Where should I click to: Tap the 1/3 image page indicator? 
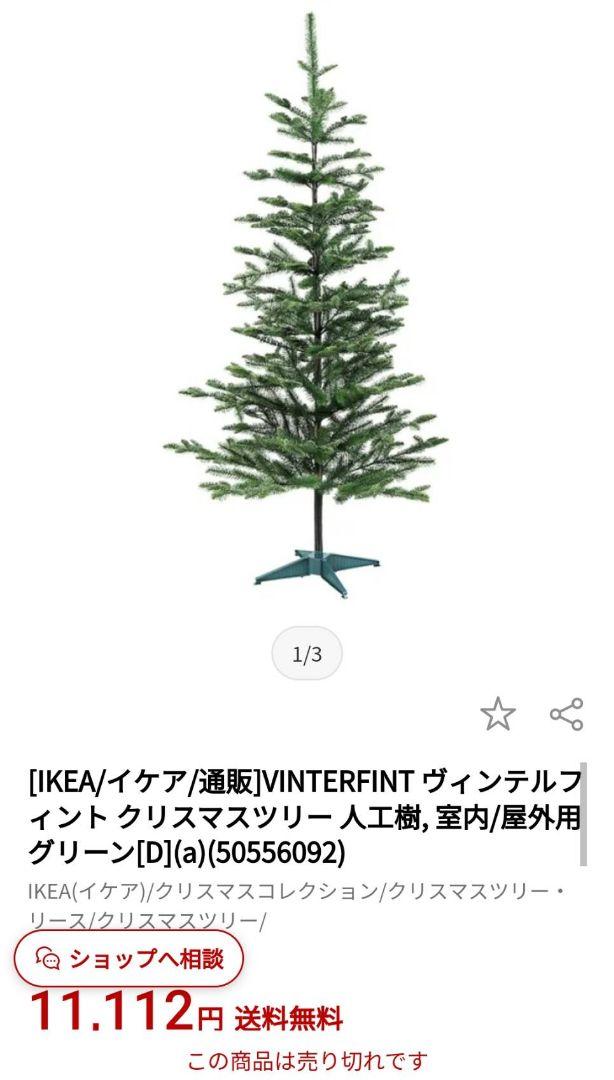[x=307, y=654]
